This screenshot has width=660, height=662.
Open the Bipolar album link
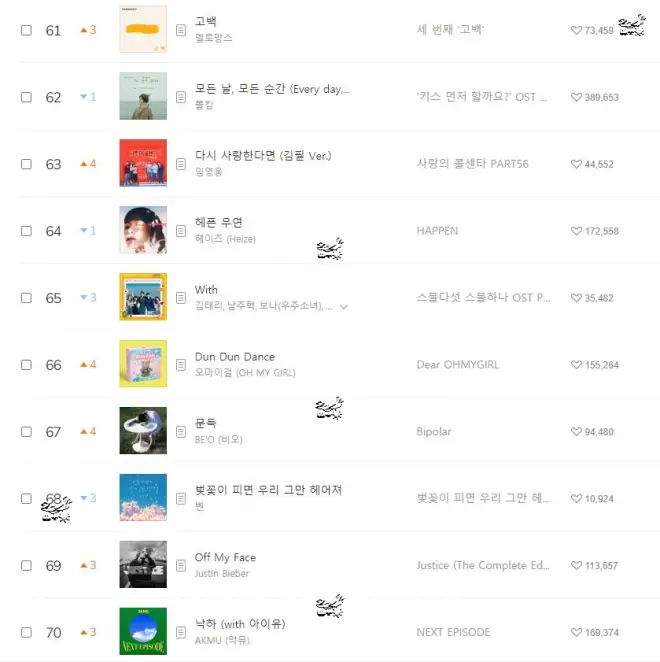pyautogui.click(x=434, y=432)
